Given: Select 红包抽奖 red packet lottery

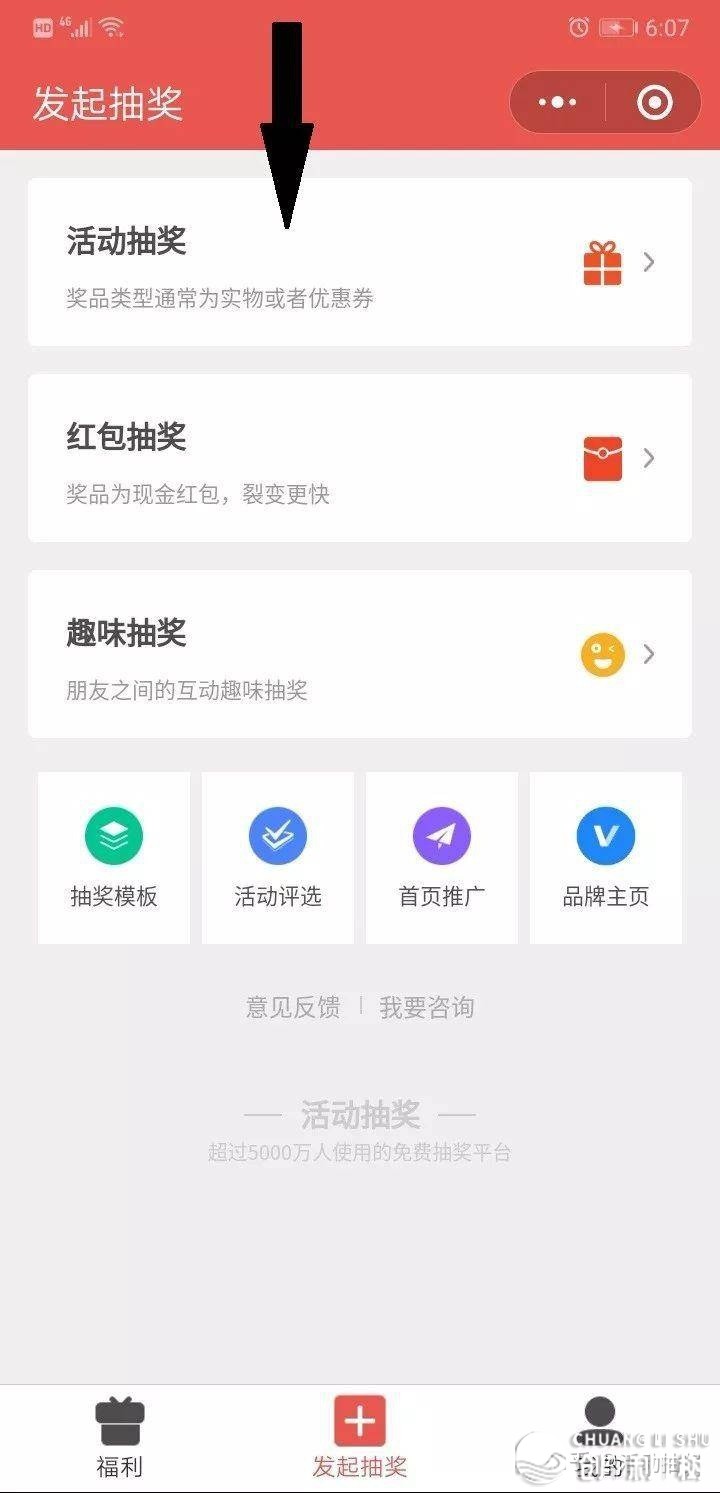Looking at the screenshot, I should coord(360,458).
